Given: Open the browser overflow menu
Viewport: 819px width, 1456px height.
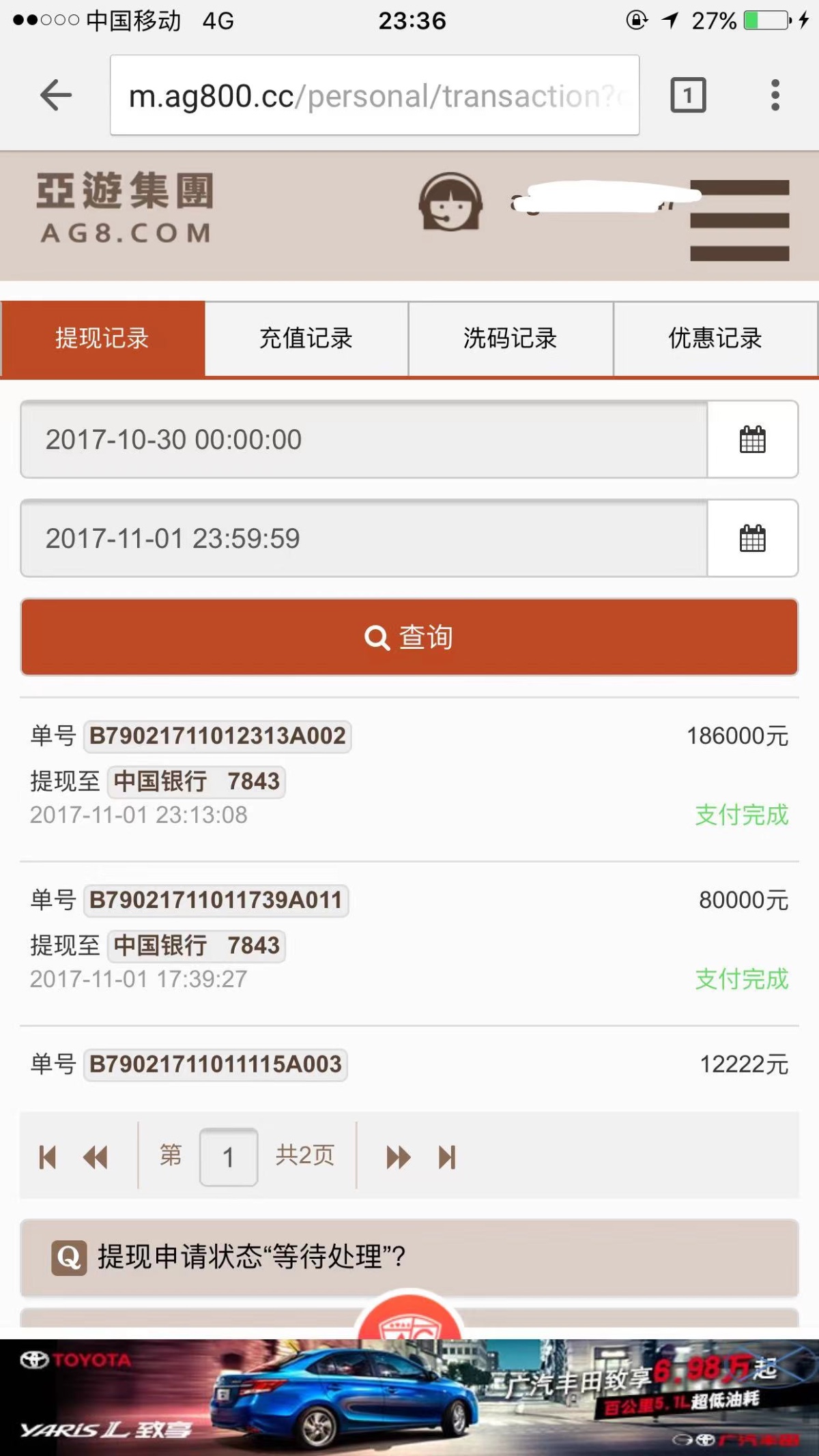Looking at the screenshot, I should (x=775, y=95).
